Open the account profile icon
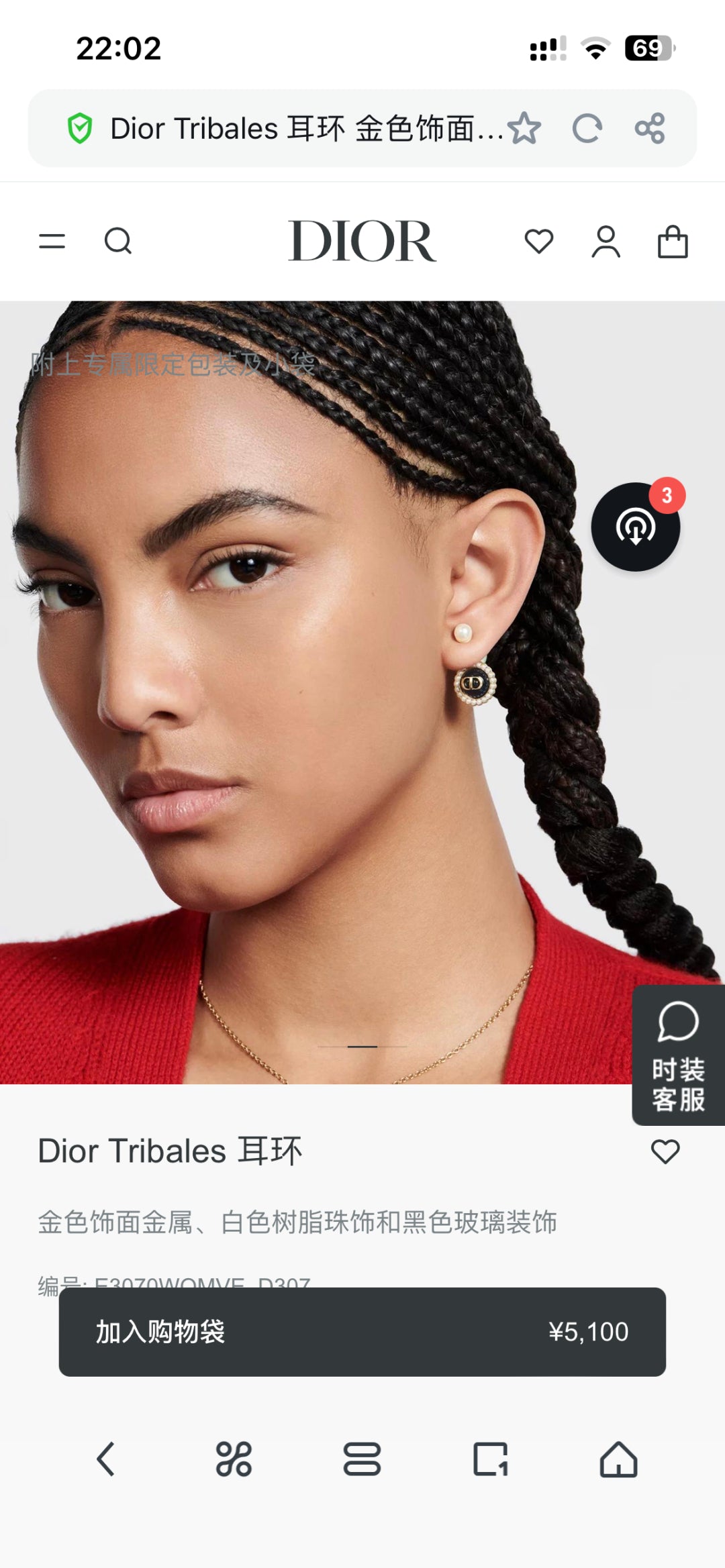This screenshot has height=1568, width=725. click(x=606, y=242)
